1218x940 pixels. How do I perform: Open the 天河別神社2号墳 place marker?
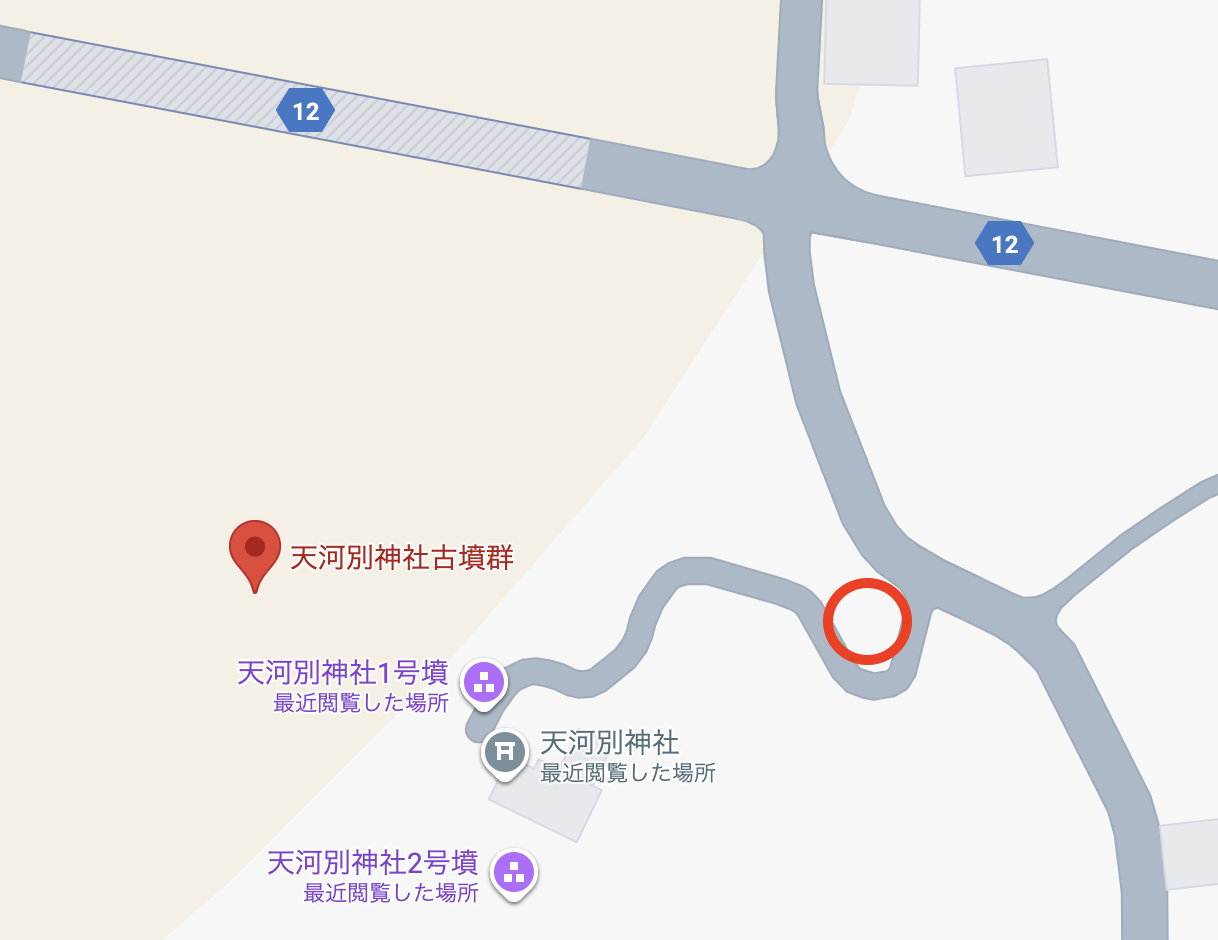(x=514, y=871)
